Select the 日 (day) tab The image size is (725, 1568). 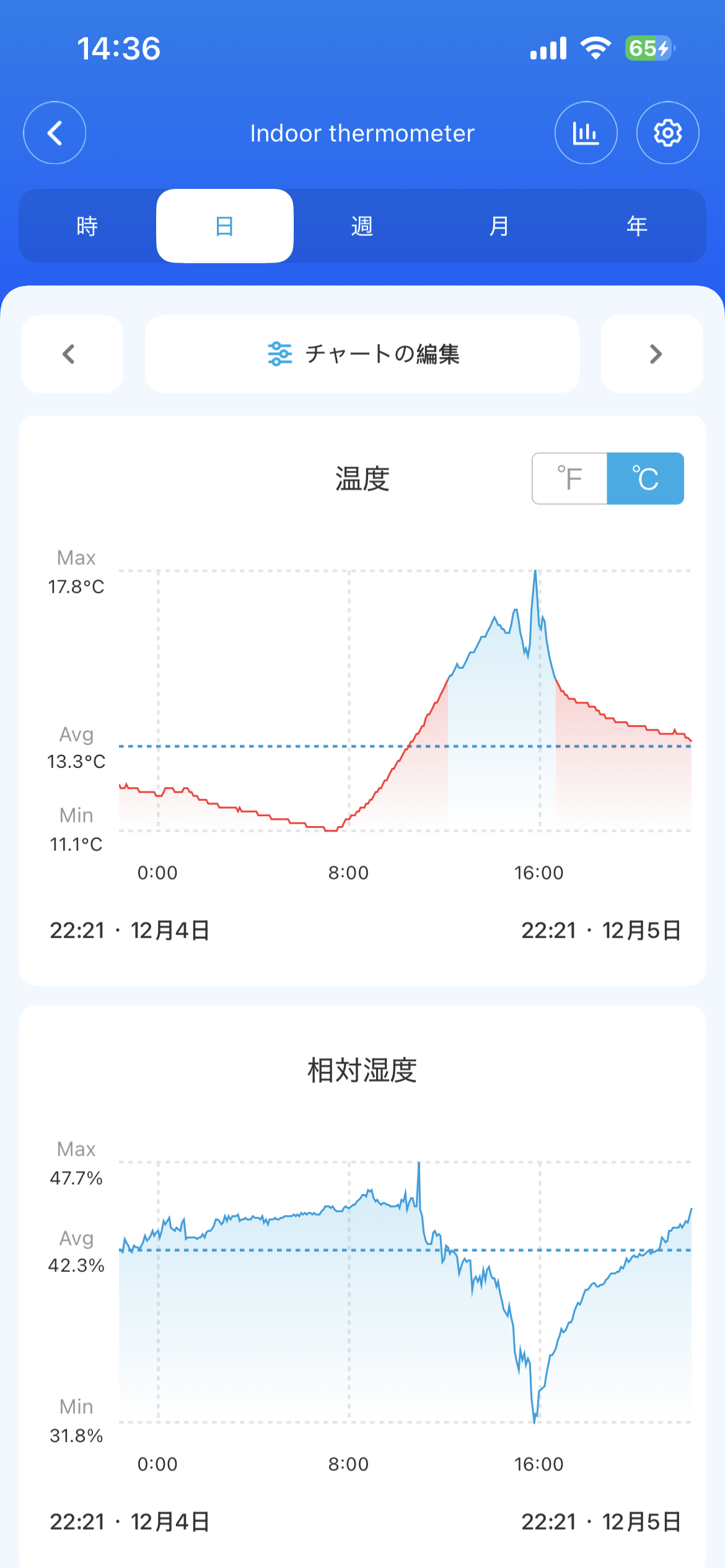pos(225,226)
